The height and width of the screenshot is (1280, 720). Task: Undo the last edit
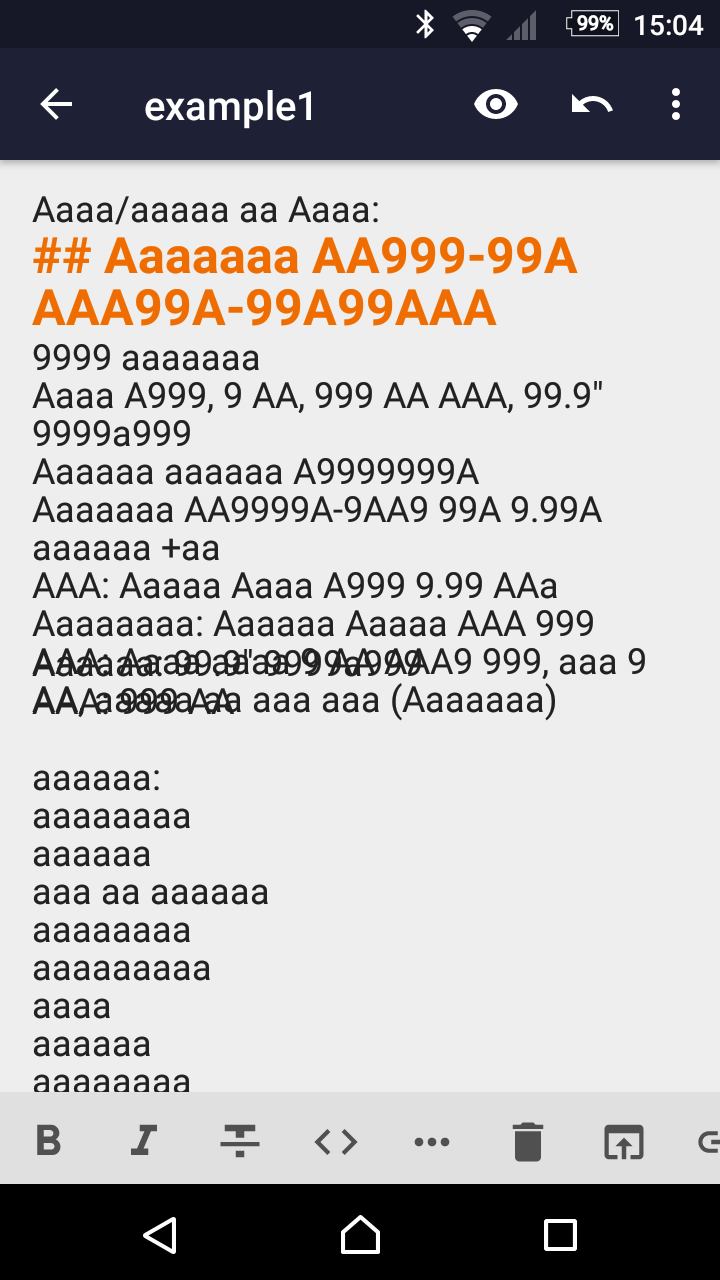591,105
